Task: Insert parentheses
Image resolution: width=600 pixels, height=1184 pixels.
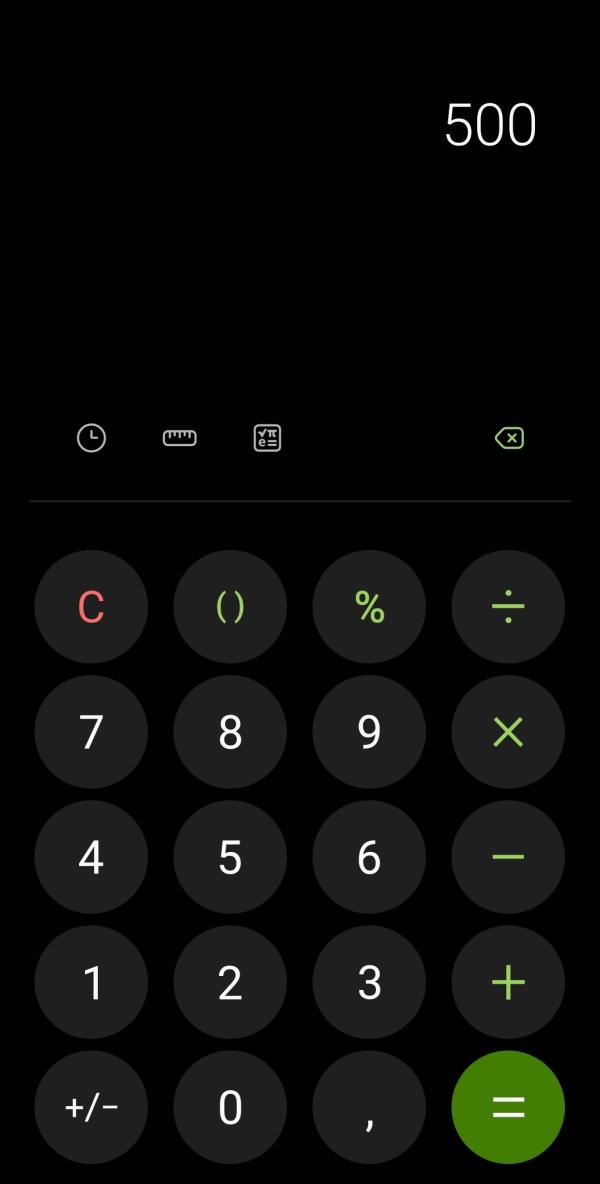Action: coord(230,607)
